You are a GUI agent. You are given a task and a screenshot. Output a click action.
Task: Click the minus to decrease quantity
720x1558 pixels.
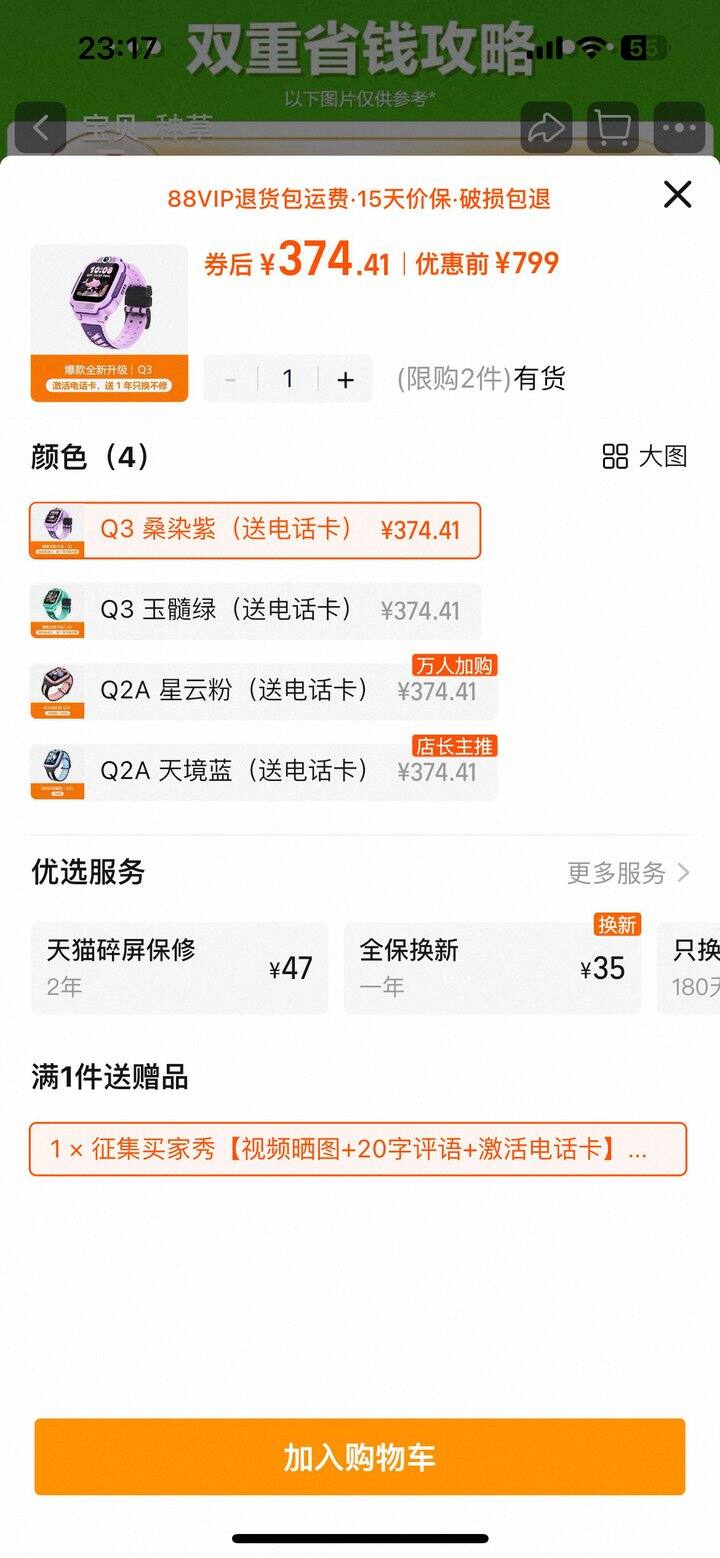pos(229,378)
